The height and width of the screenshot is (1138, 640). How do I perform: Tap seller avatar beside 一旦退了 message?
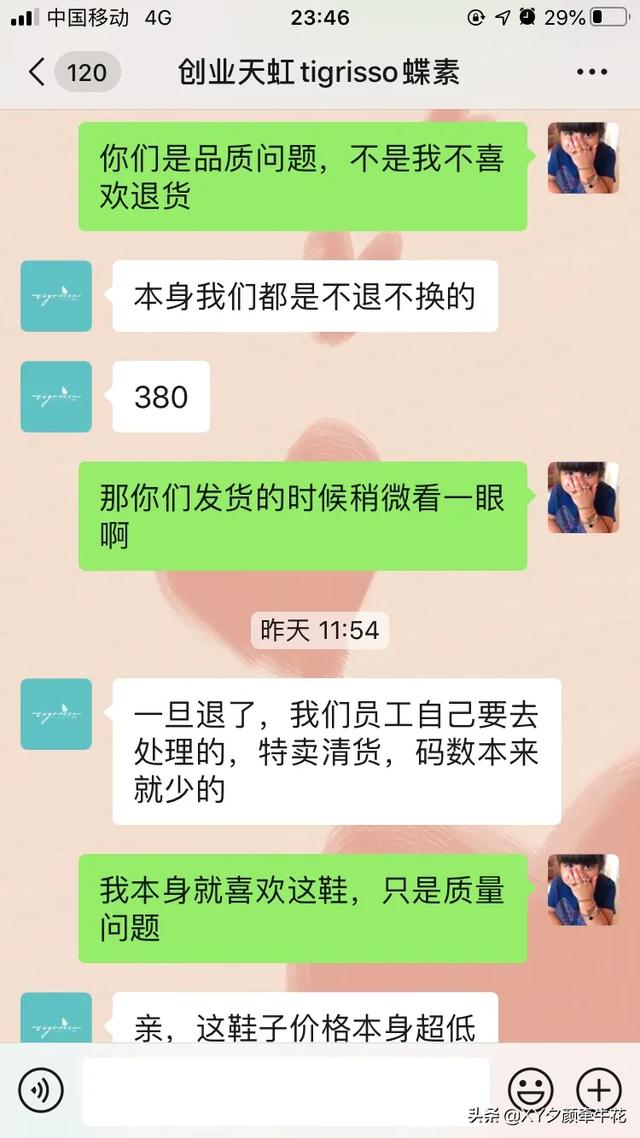(56, 714)
